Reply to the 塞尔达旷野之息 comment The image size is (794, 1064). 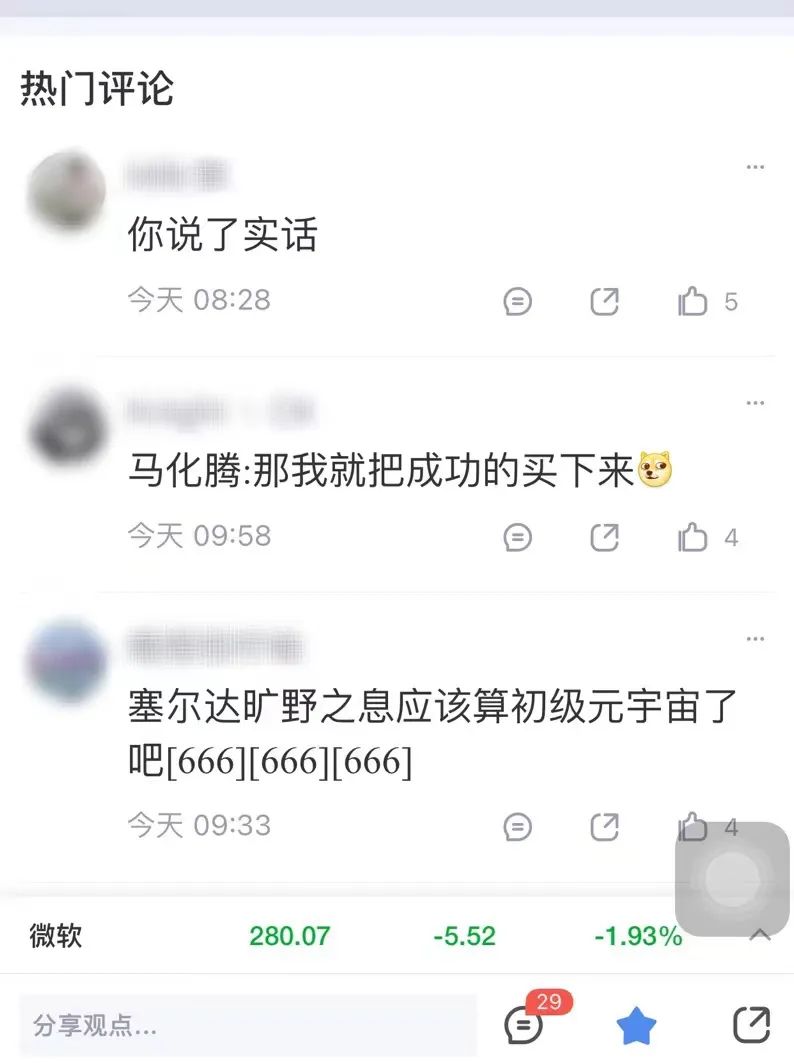click(517, 826)
